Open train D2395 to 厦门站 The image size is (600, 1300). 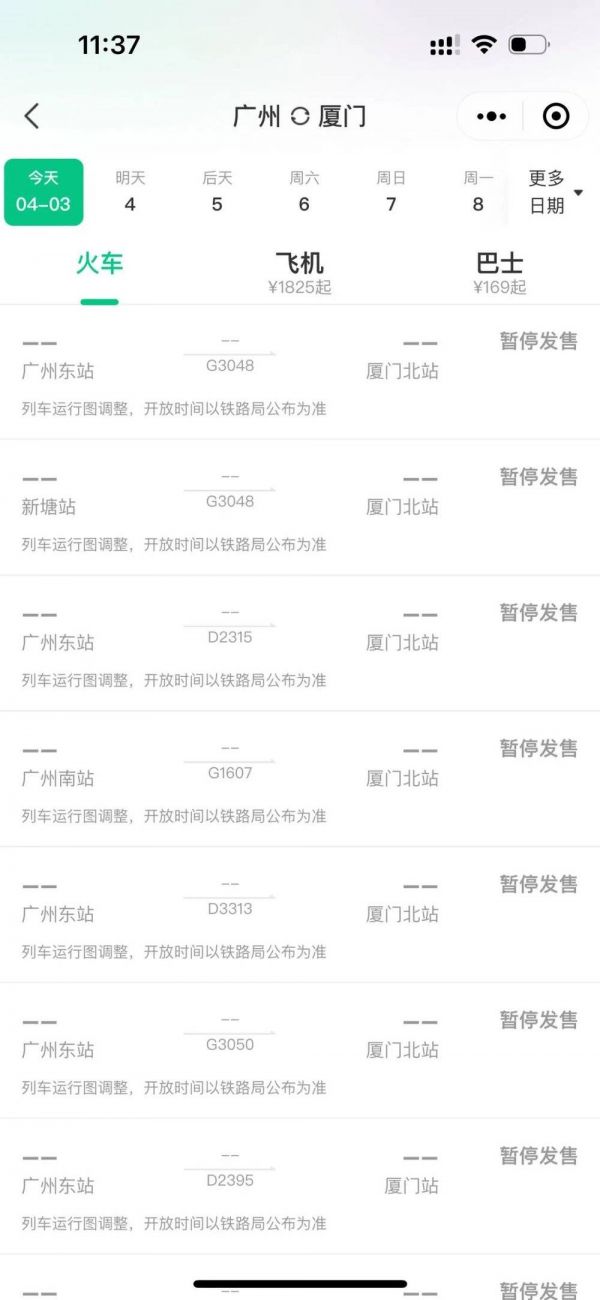[x=300, y=1187]
